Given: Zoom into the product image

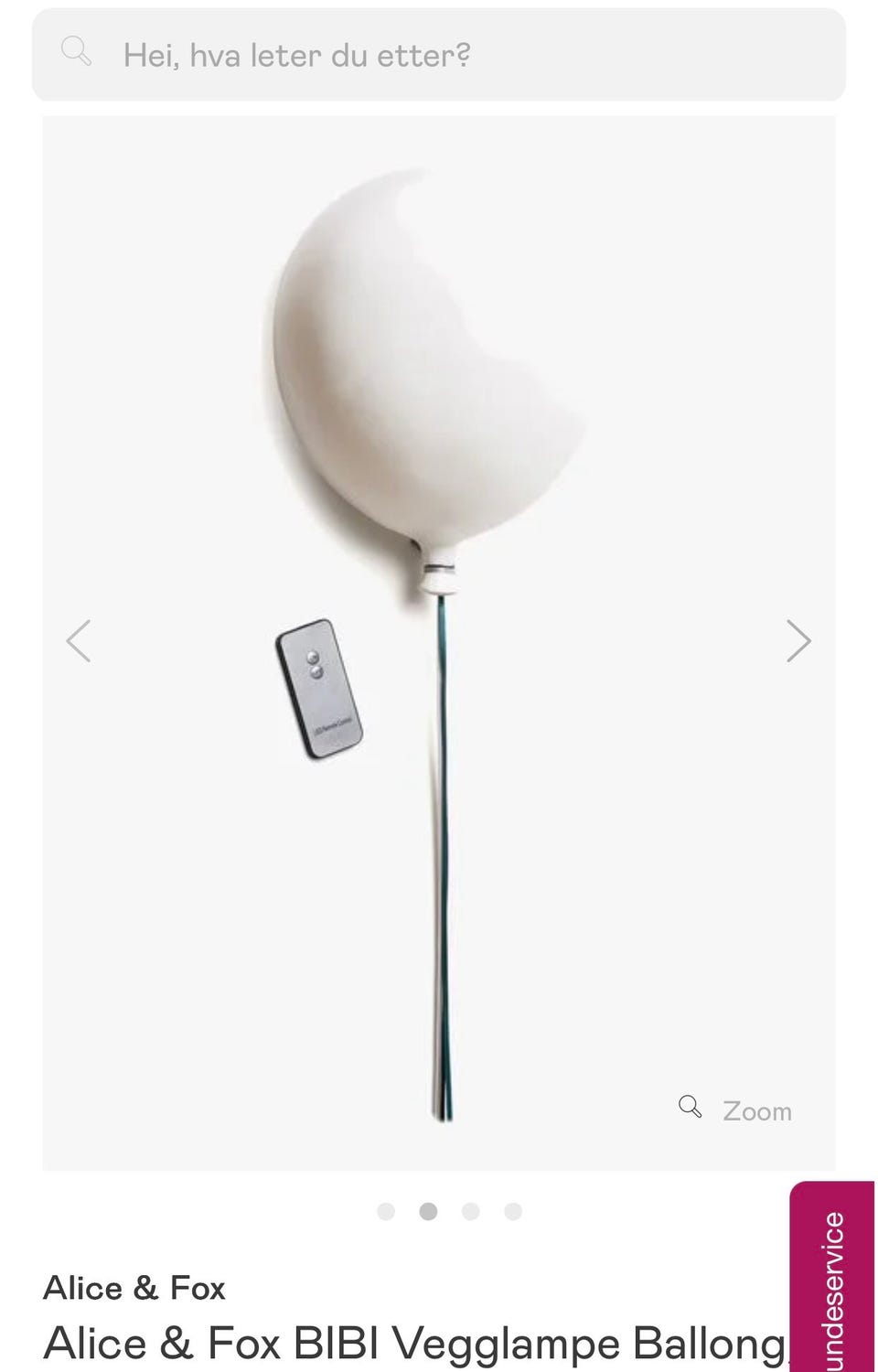Looking at the screenshot, I should click(x=737, y=1110).
